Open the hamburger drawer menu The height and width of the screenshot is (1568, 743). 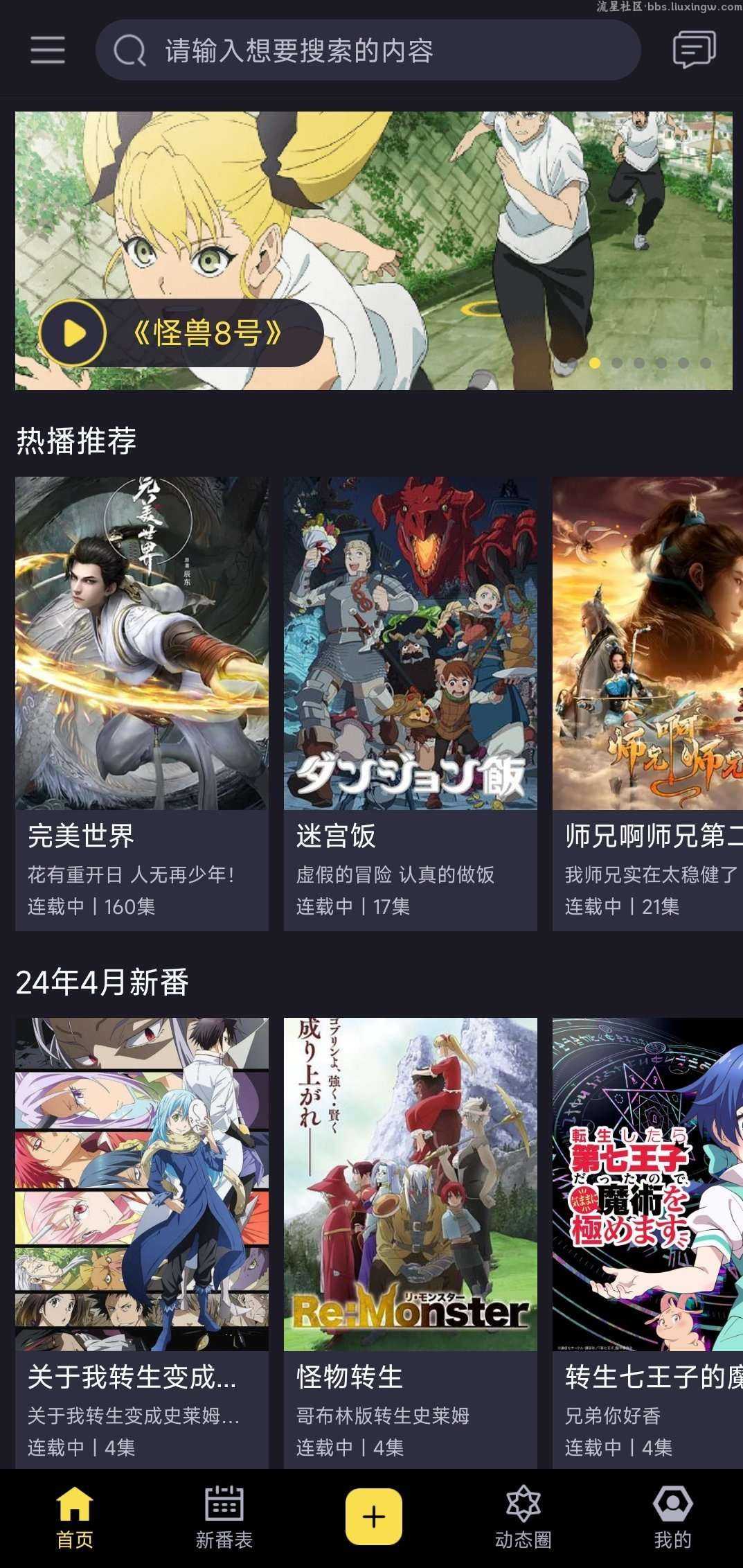point(48,50)
